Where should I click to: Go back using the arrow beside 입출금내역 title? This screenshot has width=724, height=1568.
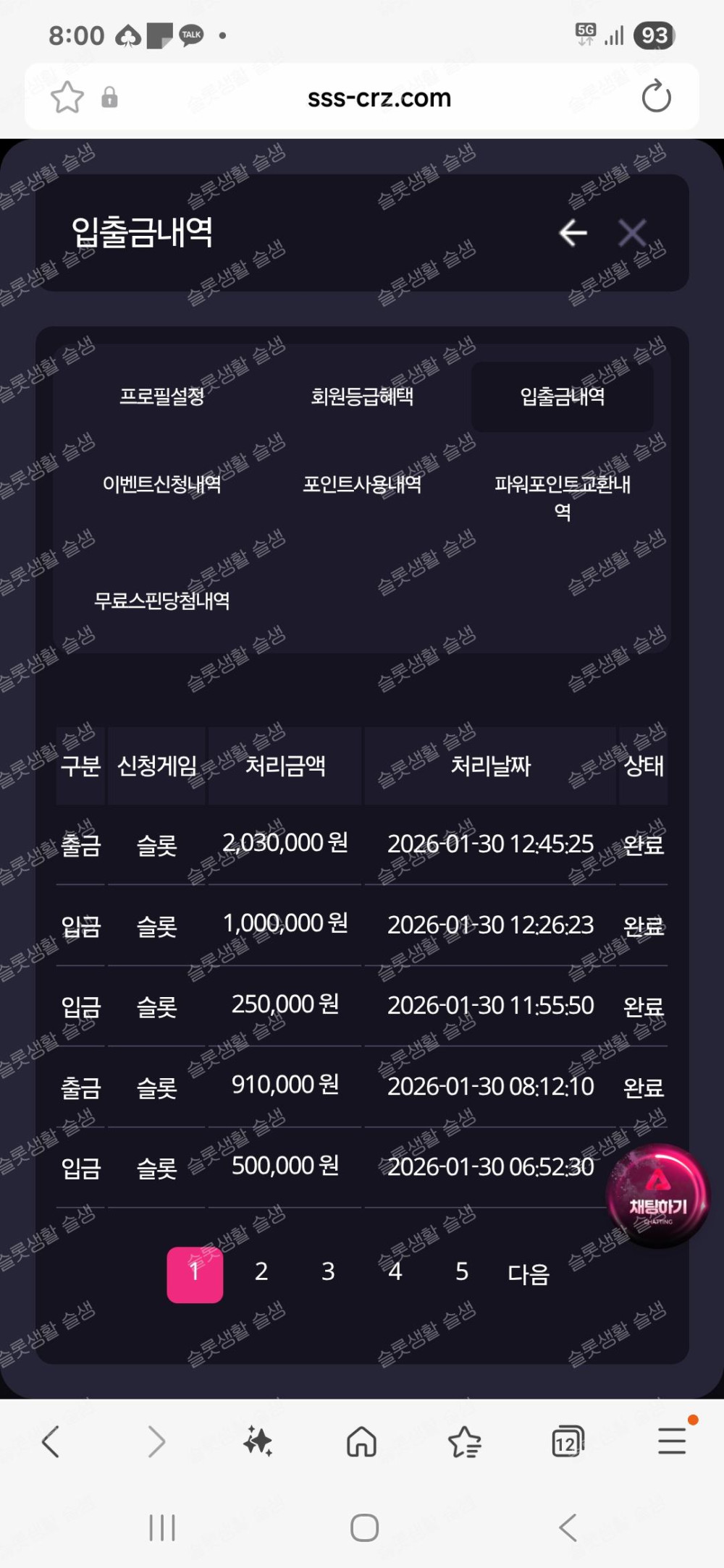[573, 233]
